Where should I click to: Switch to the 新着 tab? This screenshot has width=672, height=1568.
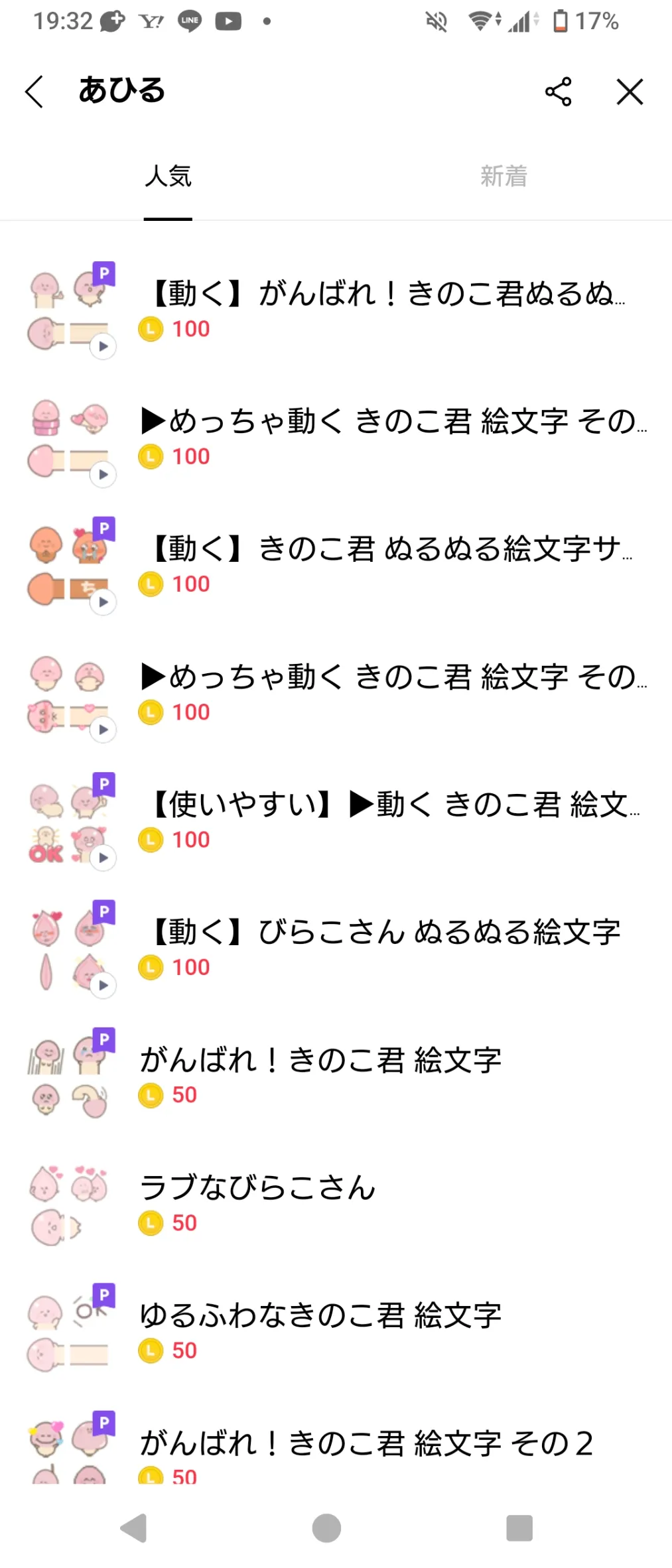coord(504,176)
